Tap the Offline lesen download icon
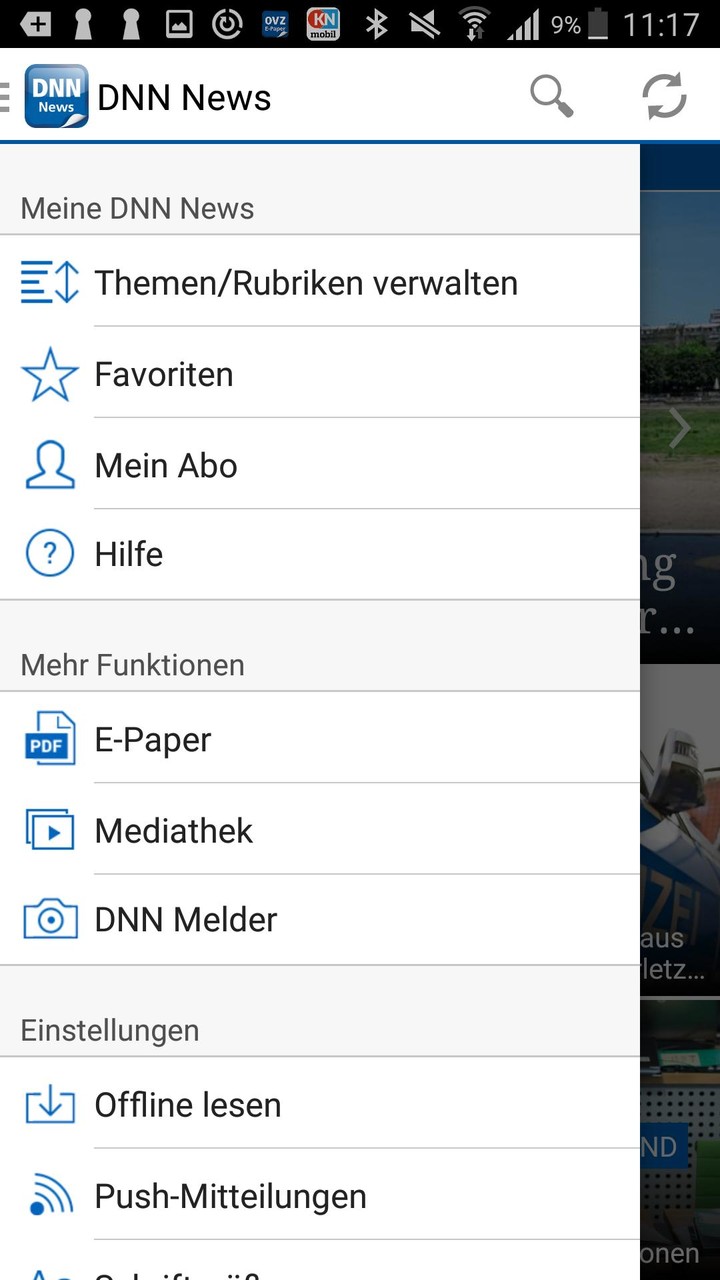720x1280 pixels. pyautogui.click(x=48, y=1104)
